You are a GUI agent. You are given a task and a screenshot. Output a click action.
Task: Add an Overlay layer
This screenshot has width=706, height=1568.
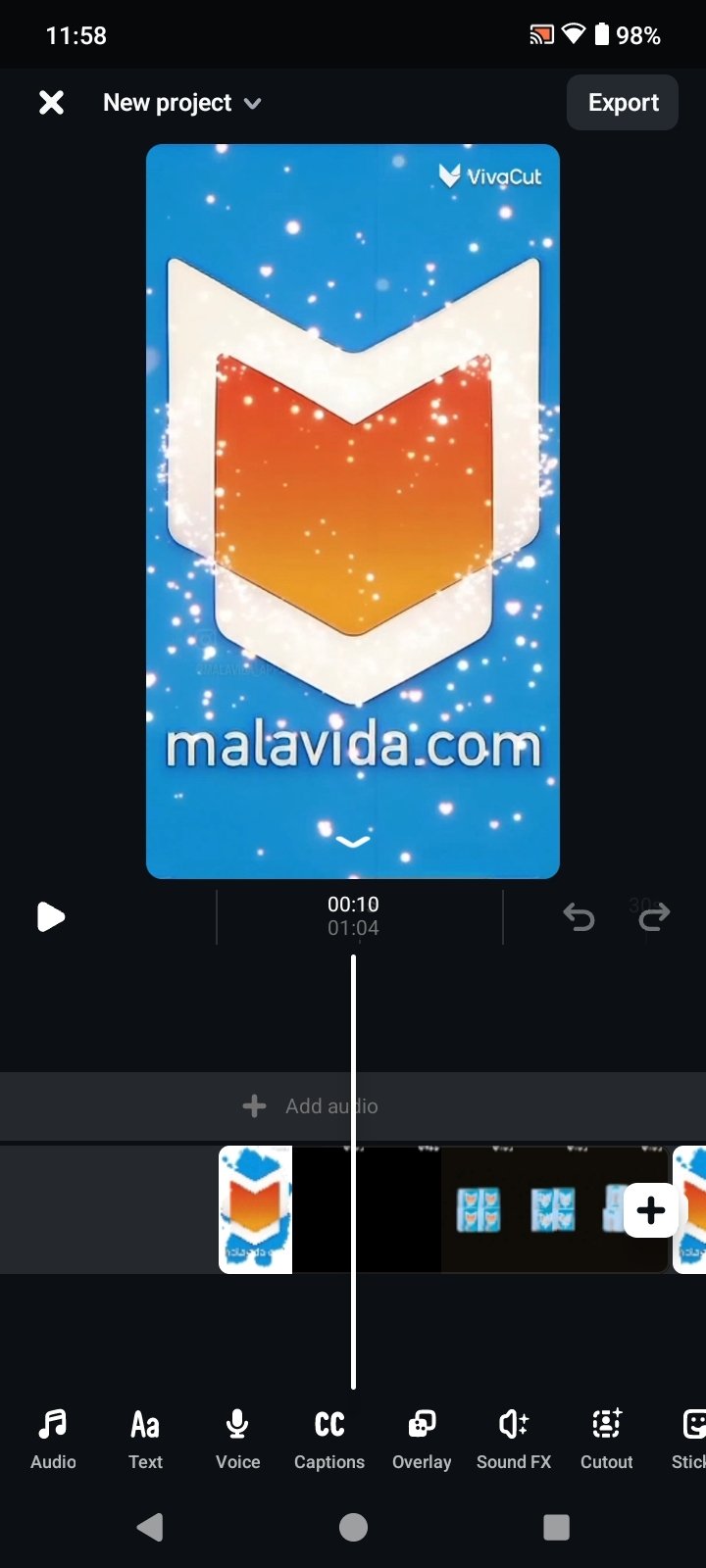pos(422,1439)
